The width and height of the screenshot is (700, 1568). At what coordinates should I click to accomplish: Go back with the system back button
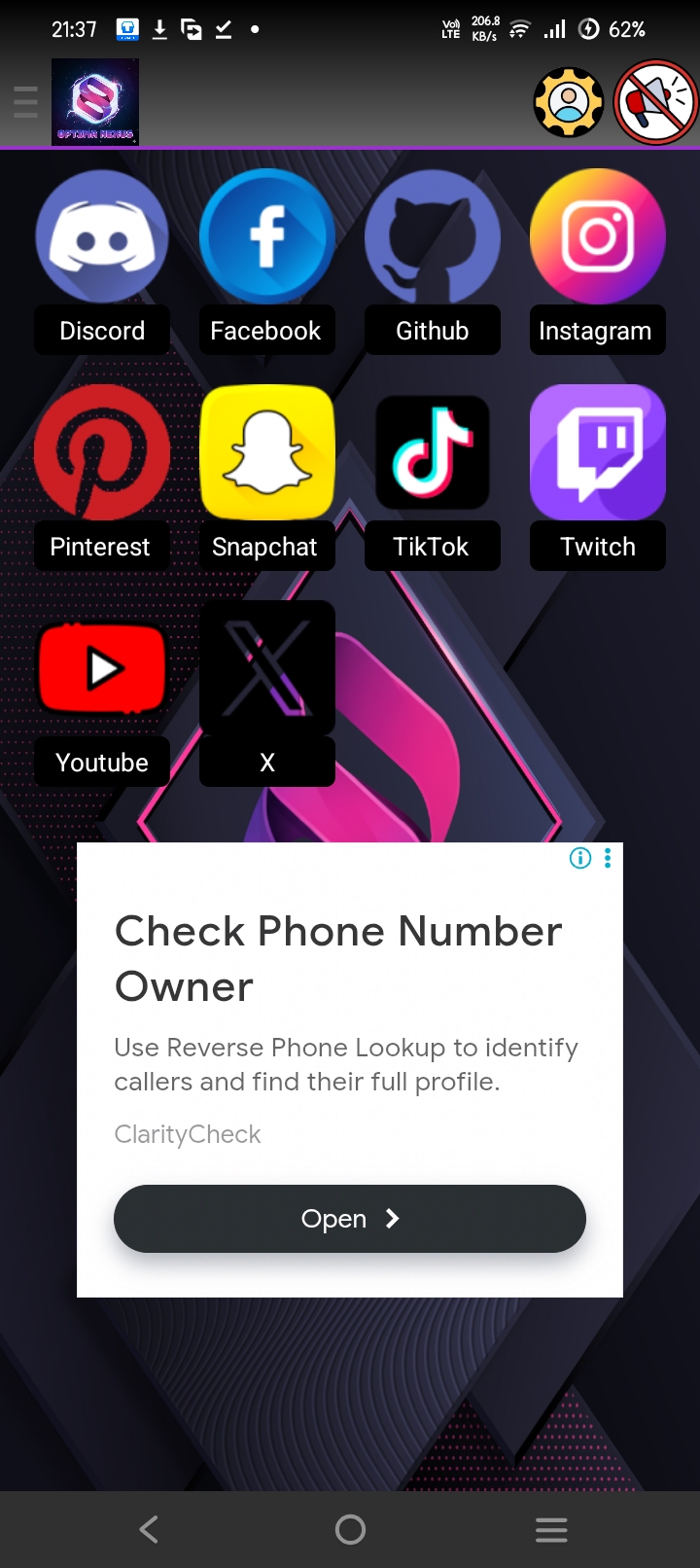coord(149,1529)
